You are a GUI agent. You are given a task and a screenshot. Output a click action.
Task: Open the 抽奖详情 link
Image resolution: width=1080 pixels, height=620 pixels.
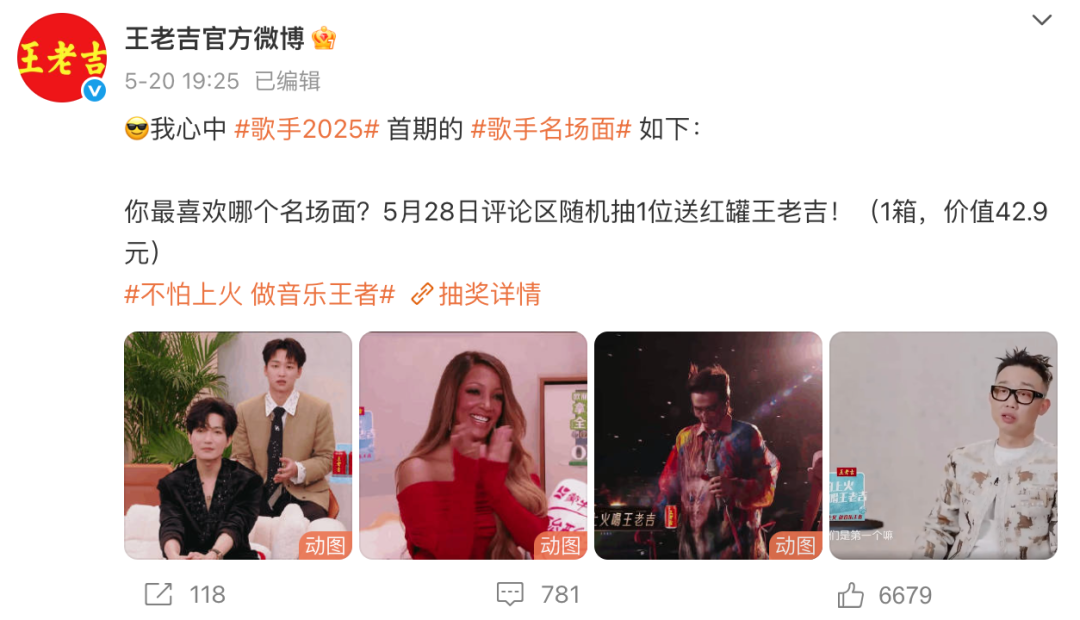476,294
